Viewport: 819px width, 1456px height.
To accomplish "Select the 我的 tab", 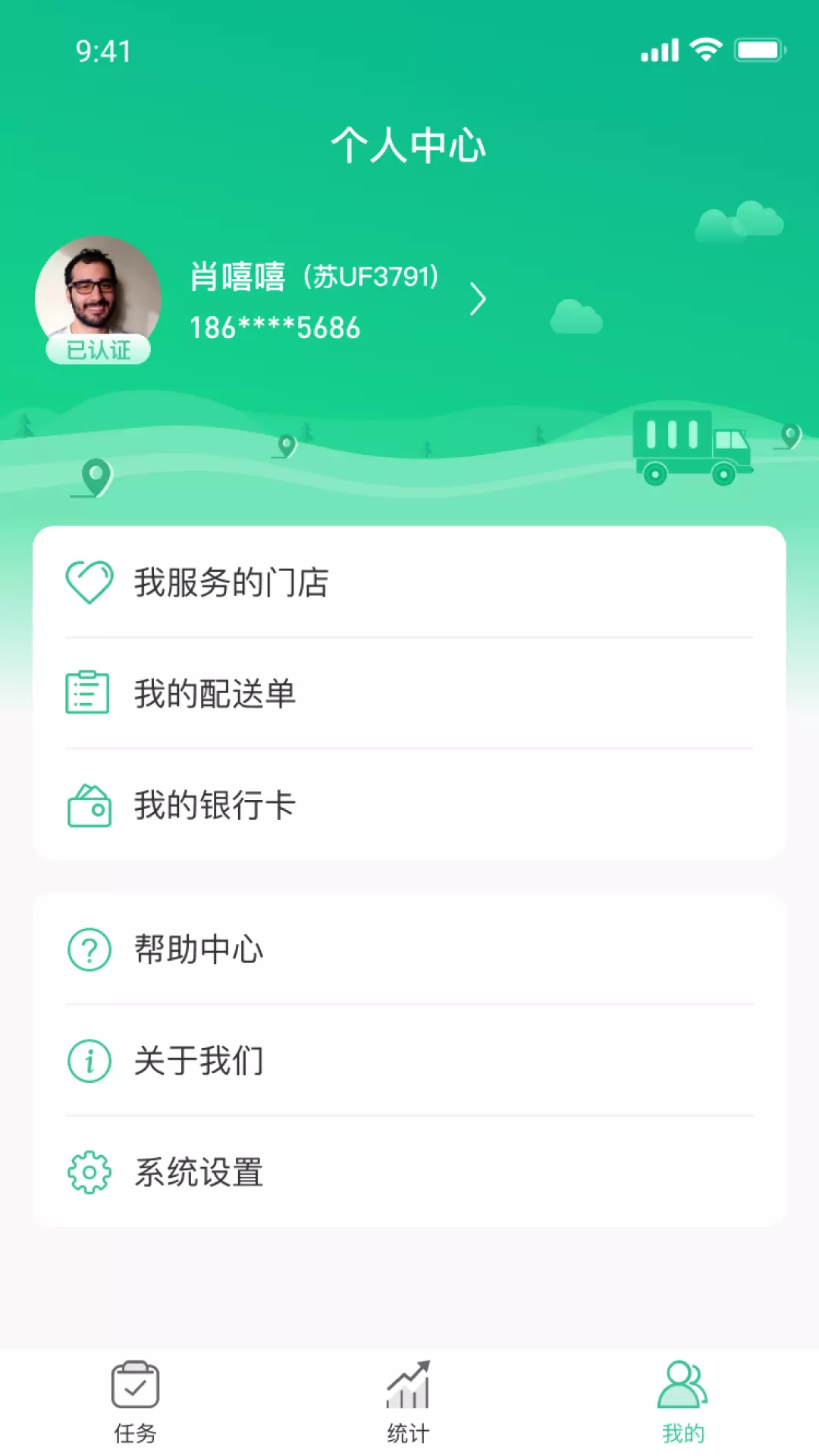I will (682, 1402).
